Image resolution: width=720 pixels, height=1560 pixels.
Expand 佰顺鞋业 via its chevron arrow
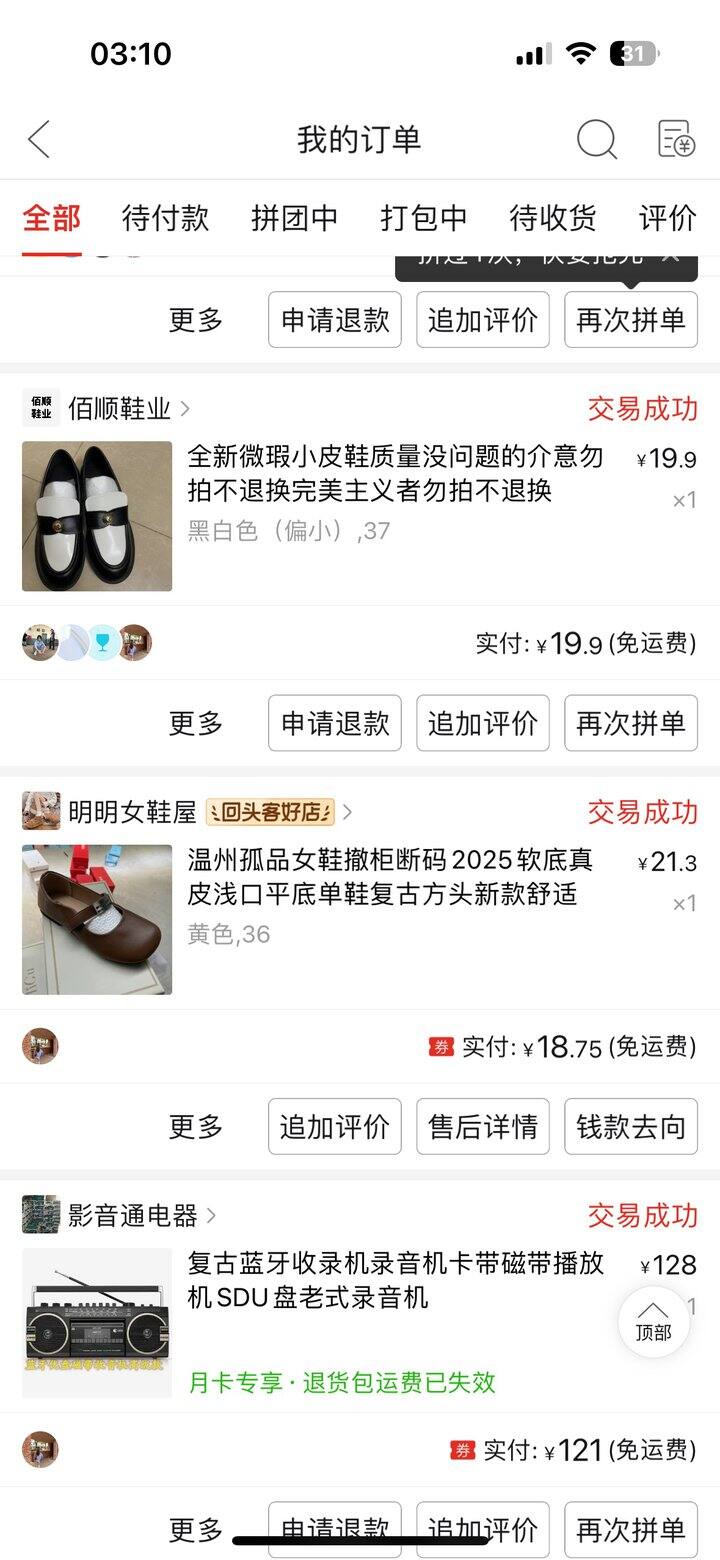184,409
